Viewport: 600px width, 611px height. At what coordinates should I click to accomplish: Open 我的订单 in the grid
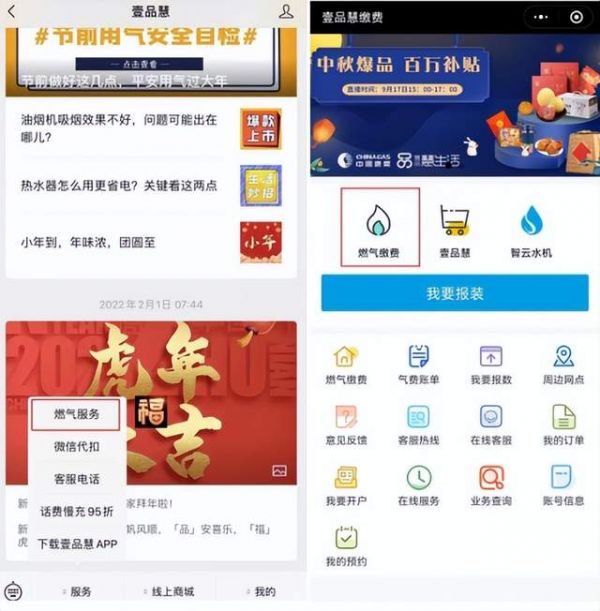(563, 425)
